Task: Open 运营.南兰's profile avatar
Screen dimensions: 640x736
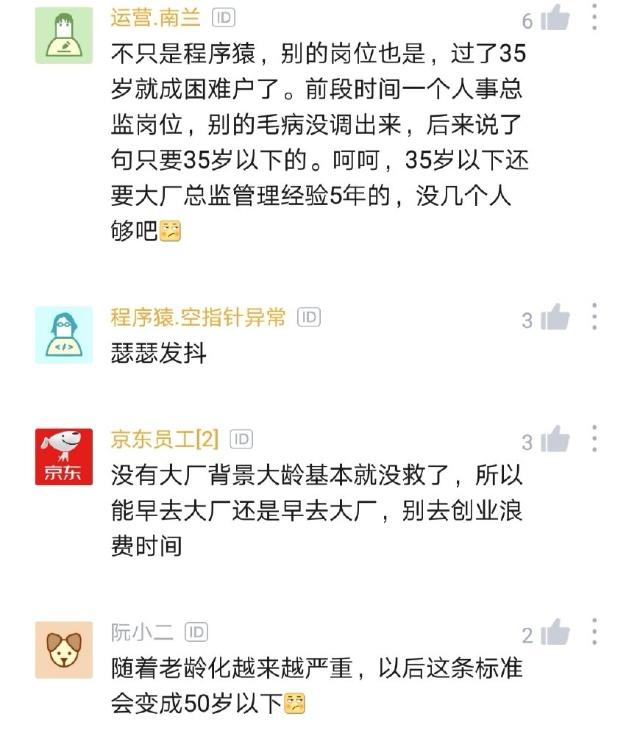Action: point(64,36)
